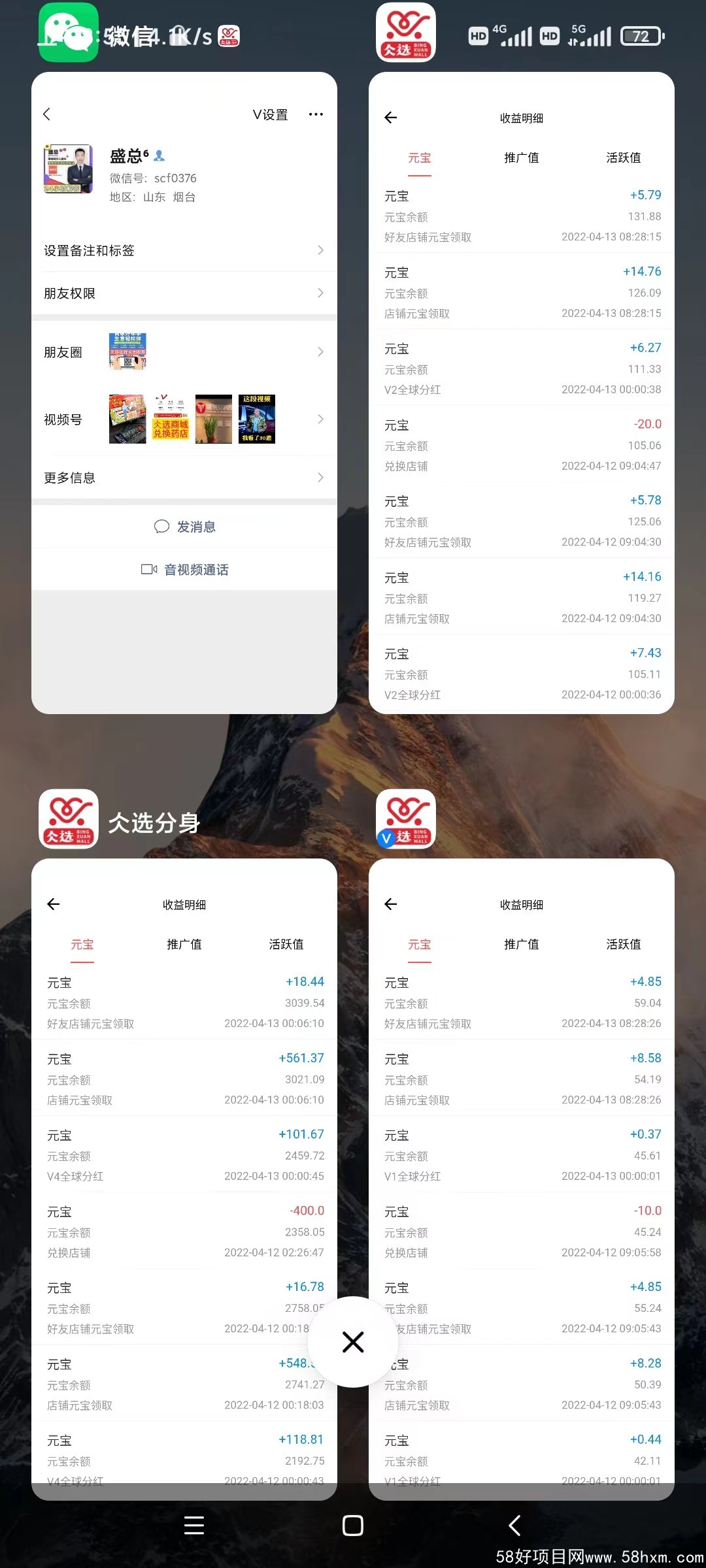Tap the 众选分身 app icon above its card
Image resolution: width=706 pixels, height=1568 pixels.
(69, 819)
